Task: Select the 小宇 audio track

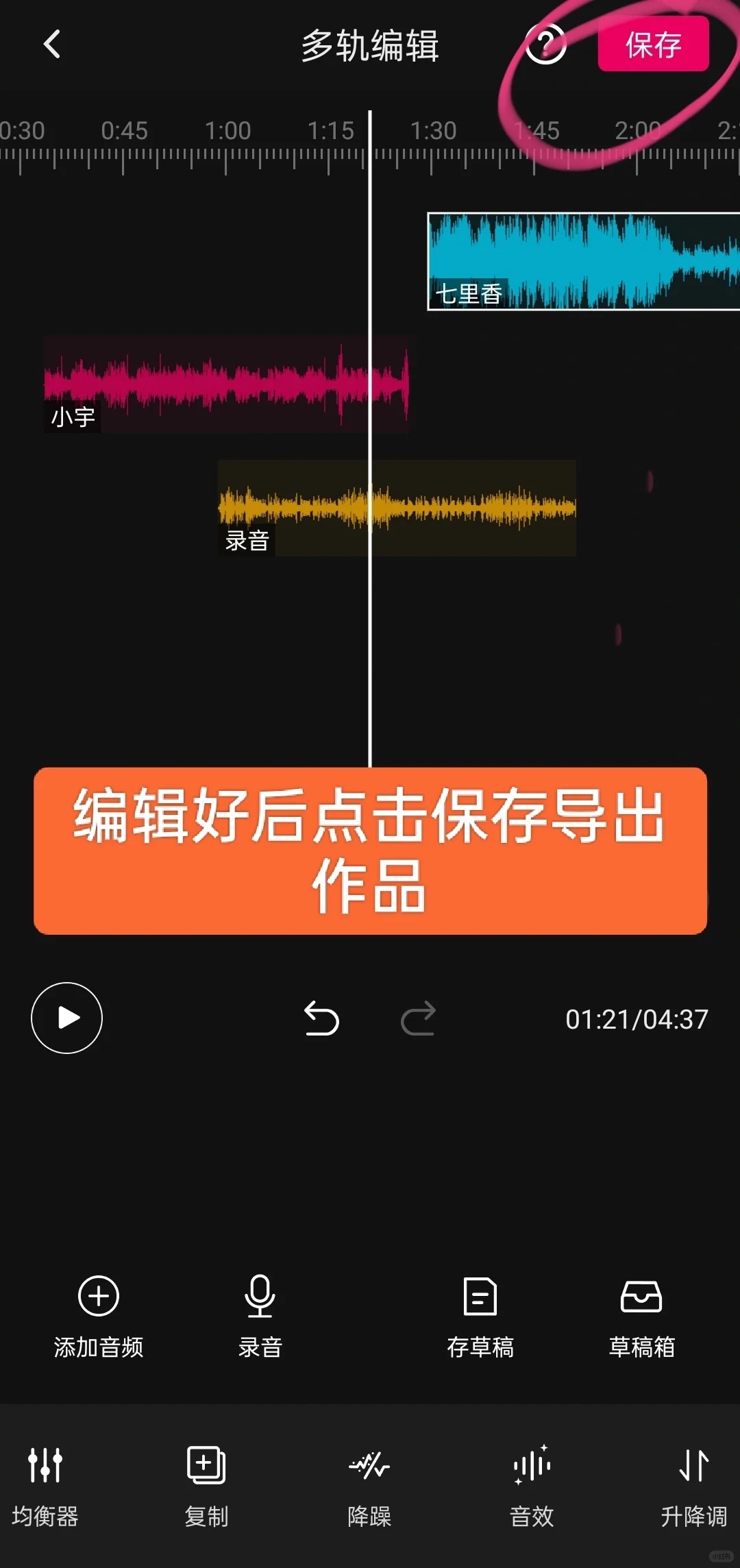Action: [226, 384]
